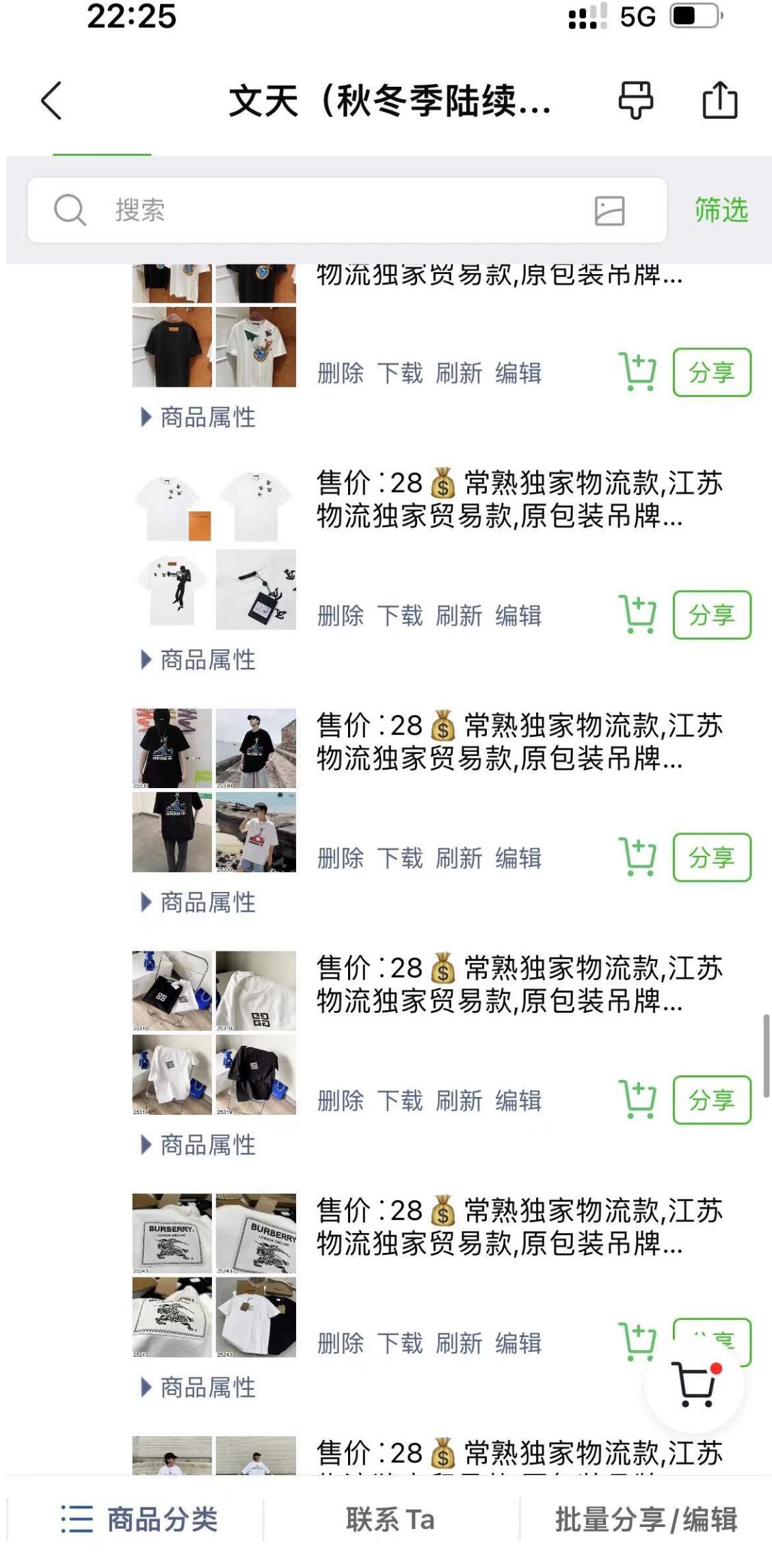This screenshot has height=1568, width=772.
Task: Go back using the top-left arrow
Action: click(x=51, y=101)
